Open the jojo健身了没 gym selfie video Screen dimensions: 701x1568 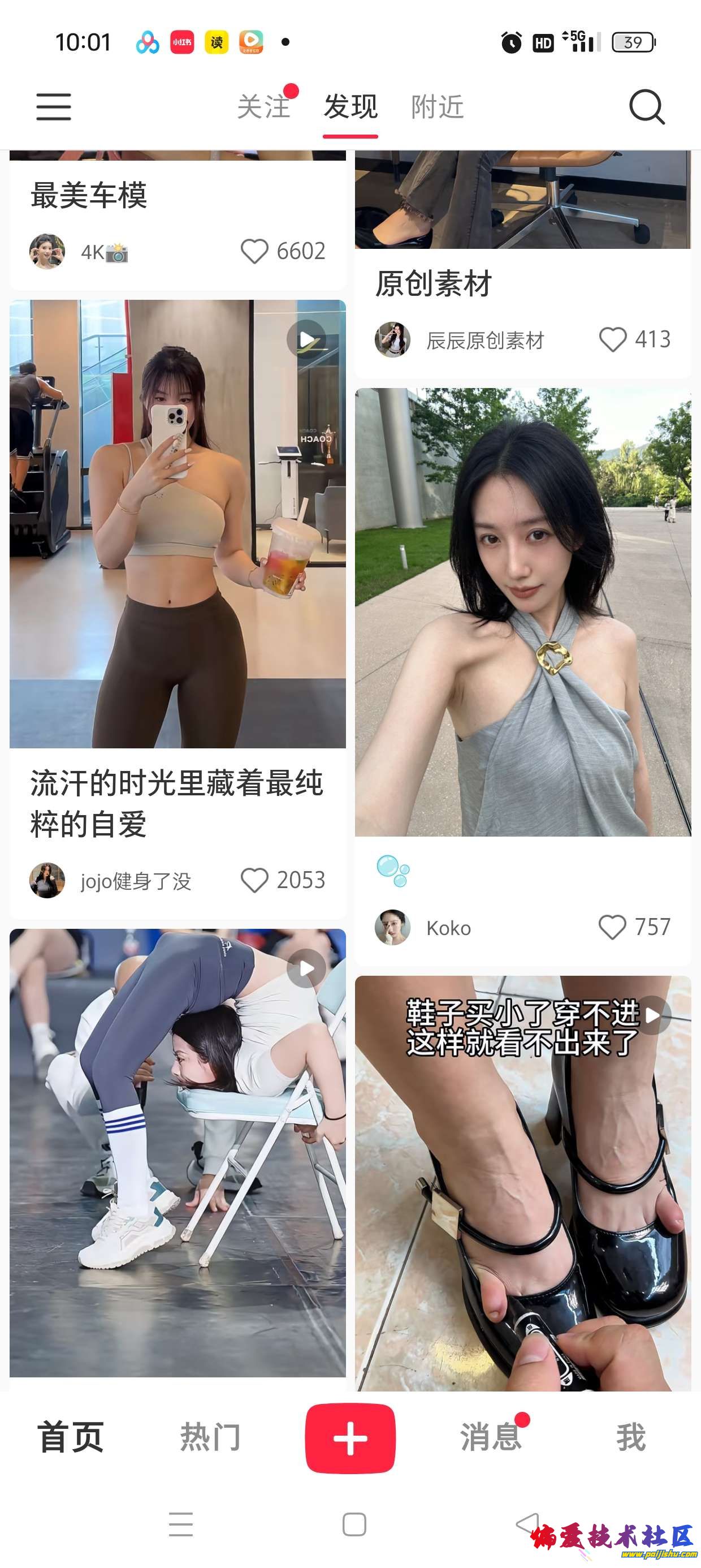(178, 523)
